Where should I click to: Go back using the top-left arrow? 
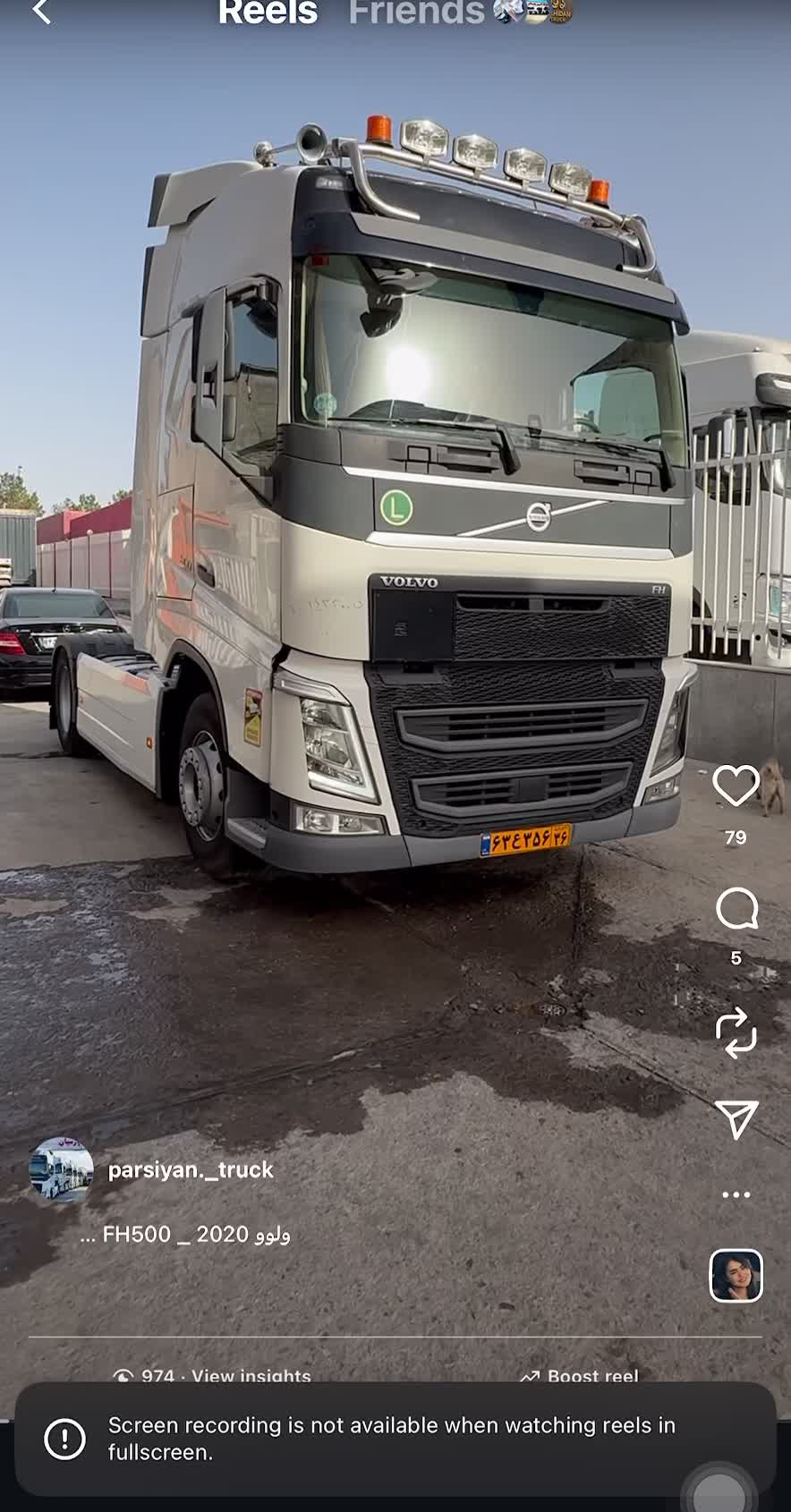41,11
